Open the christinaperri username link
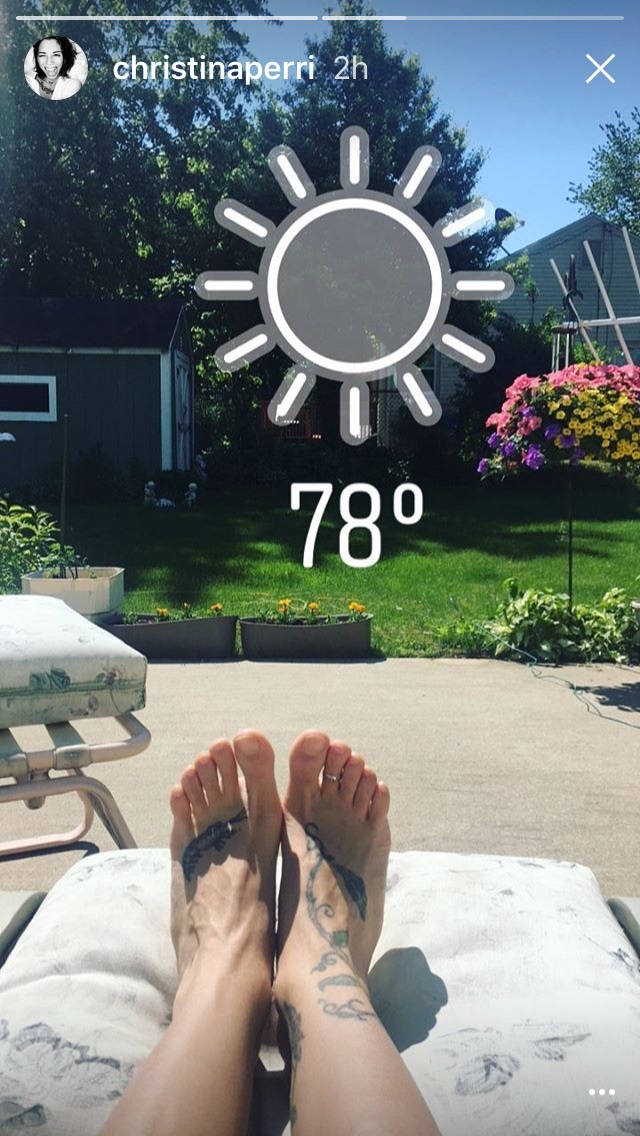This screenshot has height=1136, width=640. coord(213,69)
